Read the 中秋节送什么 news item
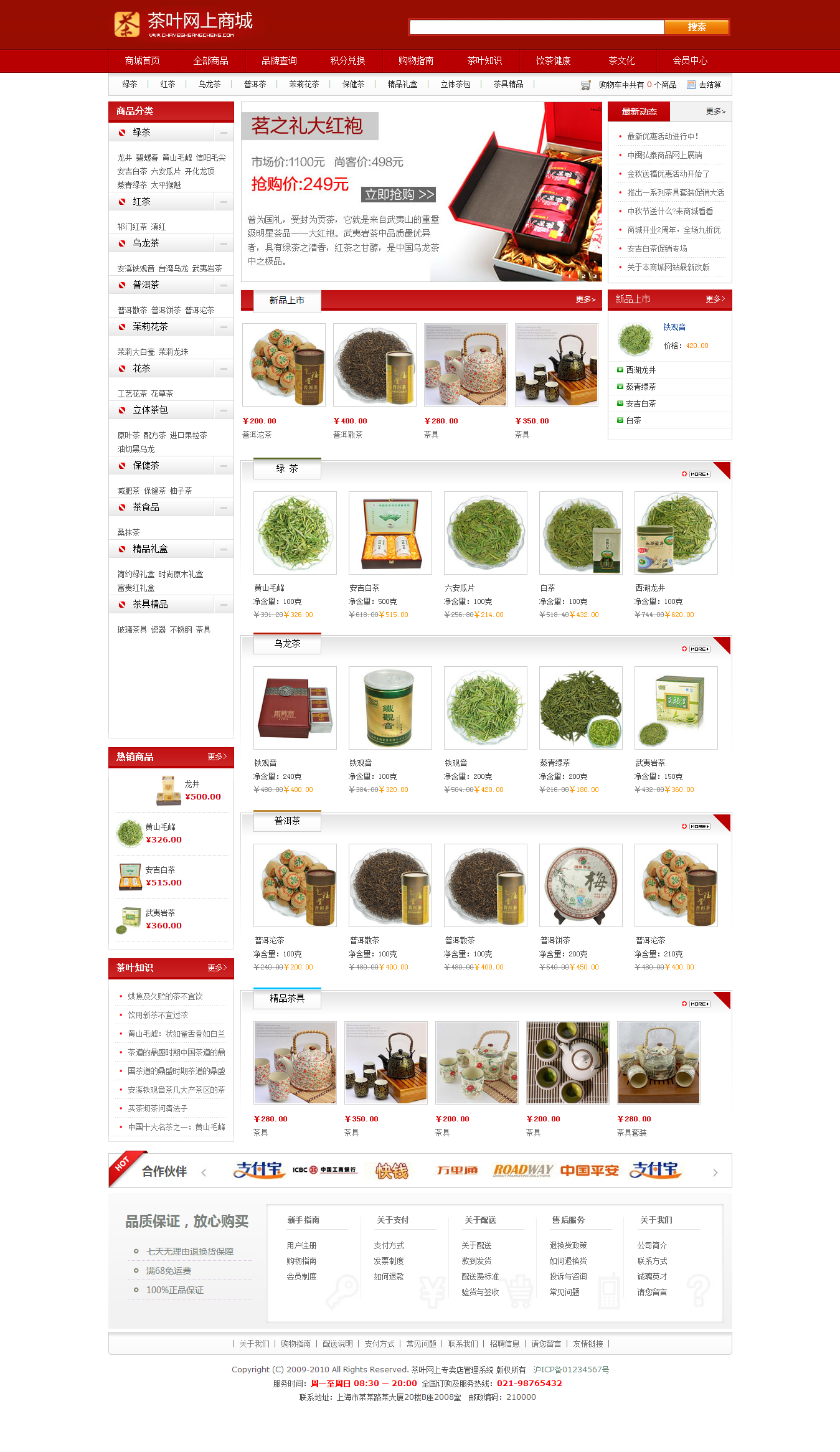Viewport: 840px width, 1452px height. (669, 212)
